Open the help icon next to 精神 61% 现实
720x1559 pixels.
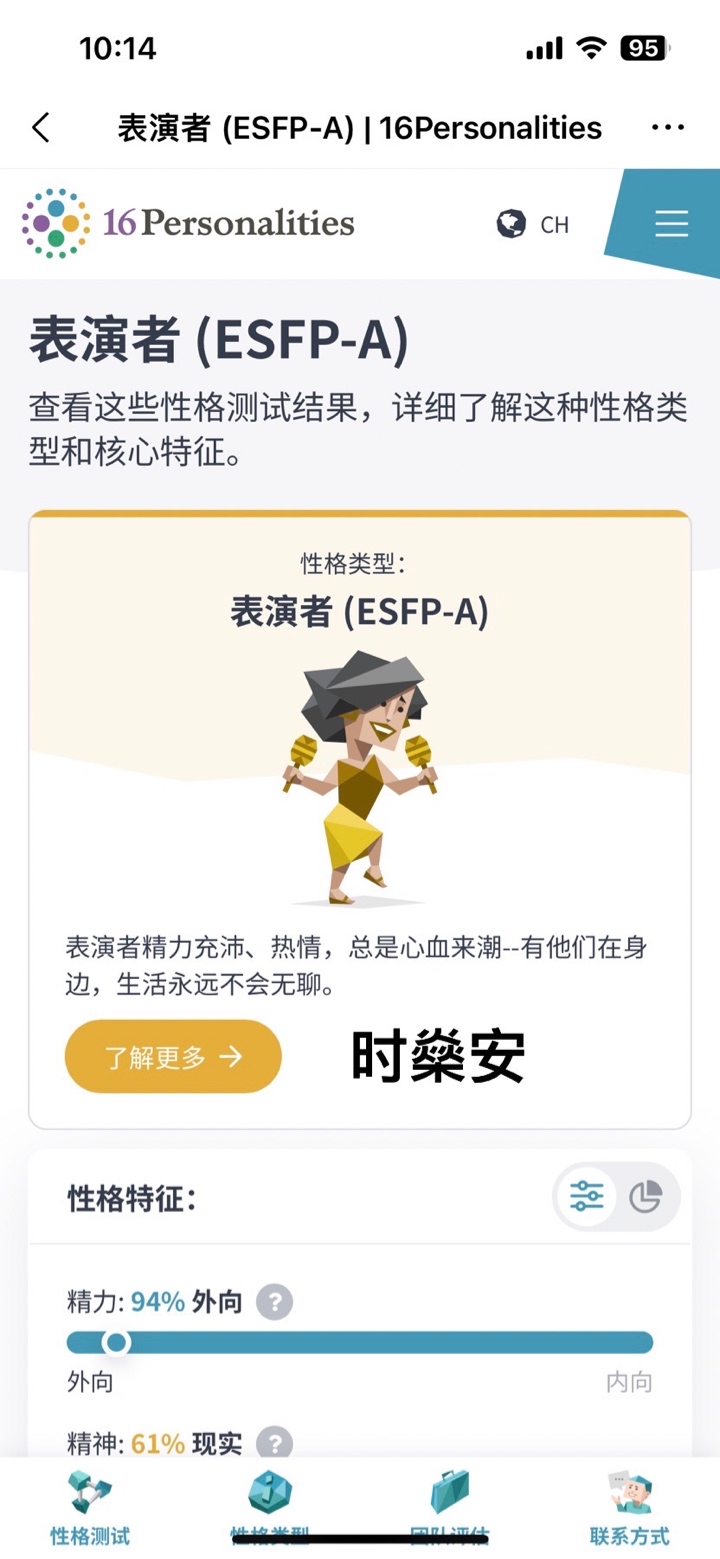(275, 1443)
